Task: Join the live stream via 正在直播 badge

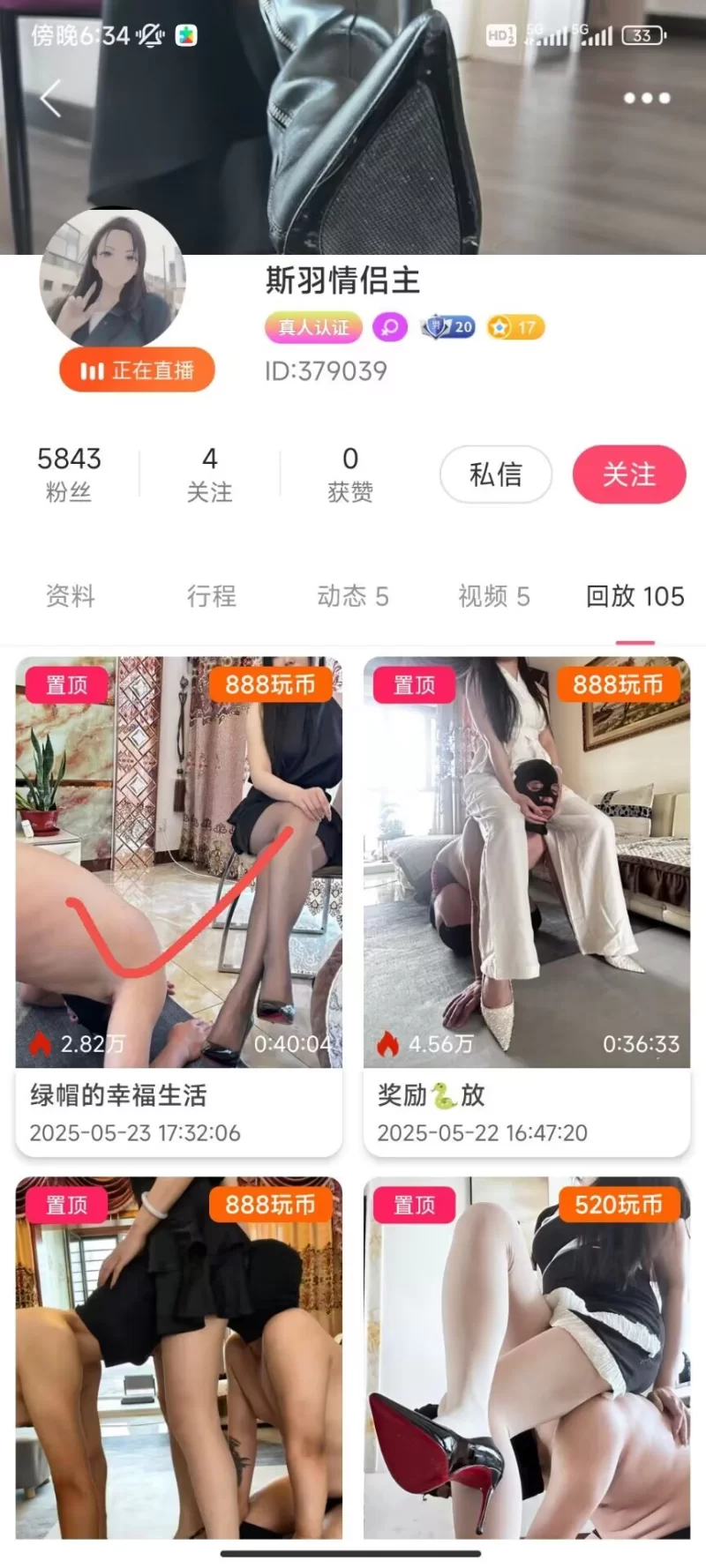Action: point(138,370)
